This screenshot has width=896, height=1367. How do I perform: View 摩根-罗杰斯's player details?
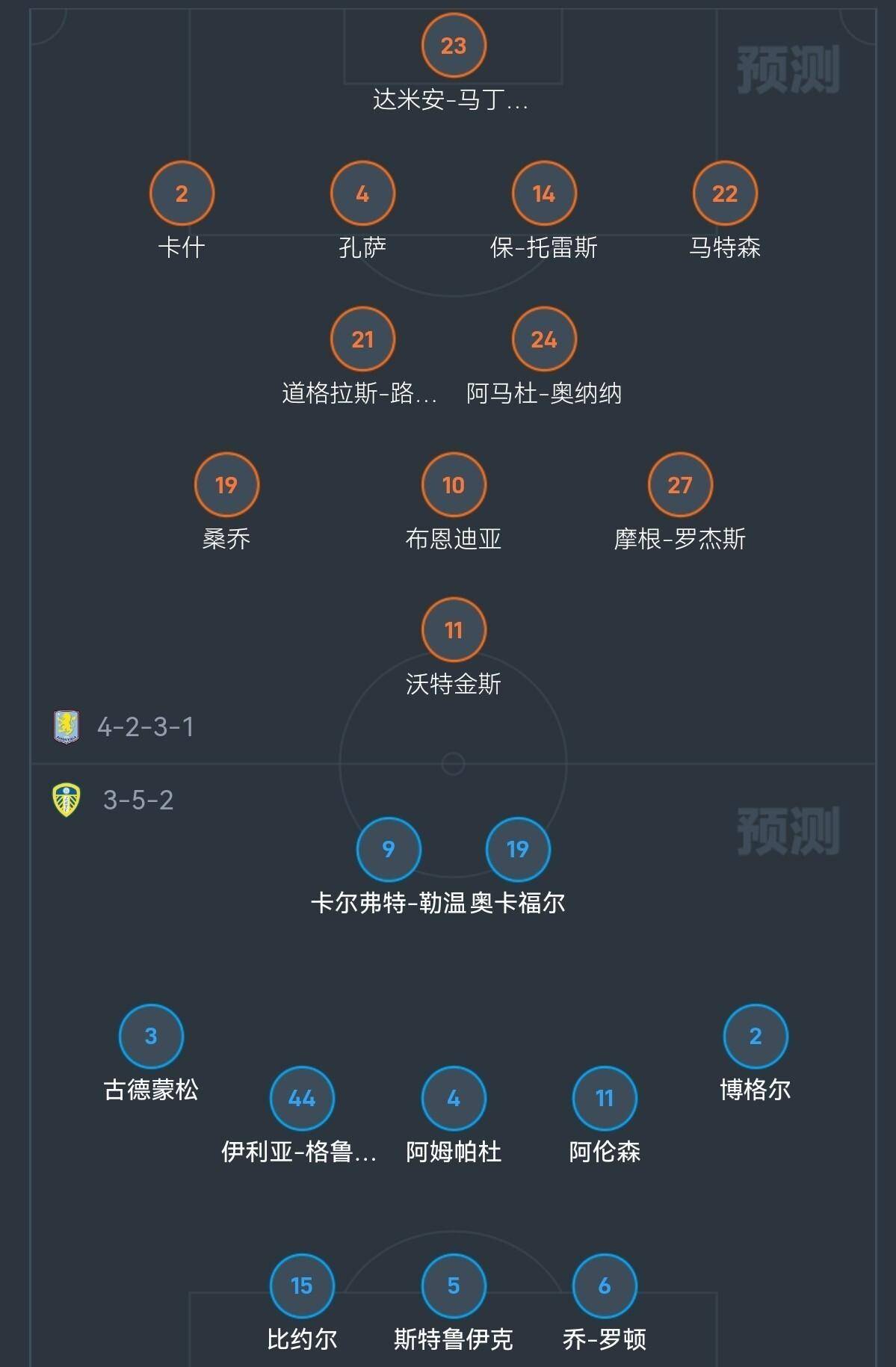click(x=679, y=485)
